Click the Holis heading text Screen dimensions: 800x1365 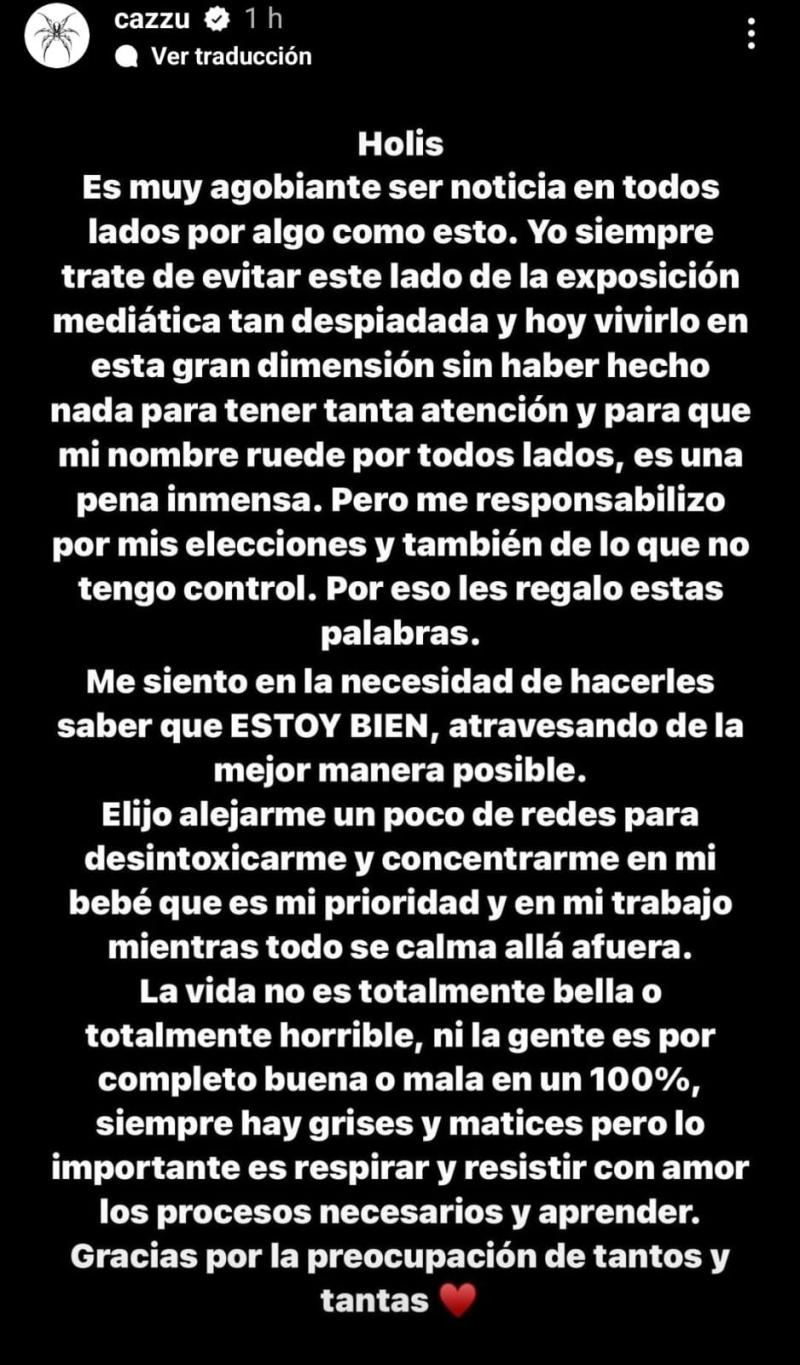(399, 145)
